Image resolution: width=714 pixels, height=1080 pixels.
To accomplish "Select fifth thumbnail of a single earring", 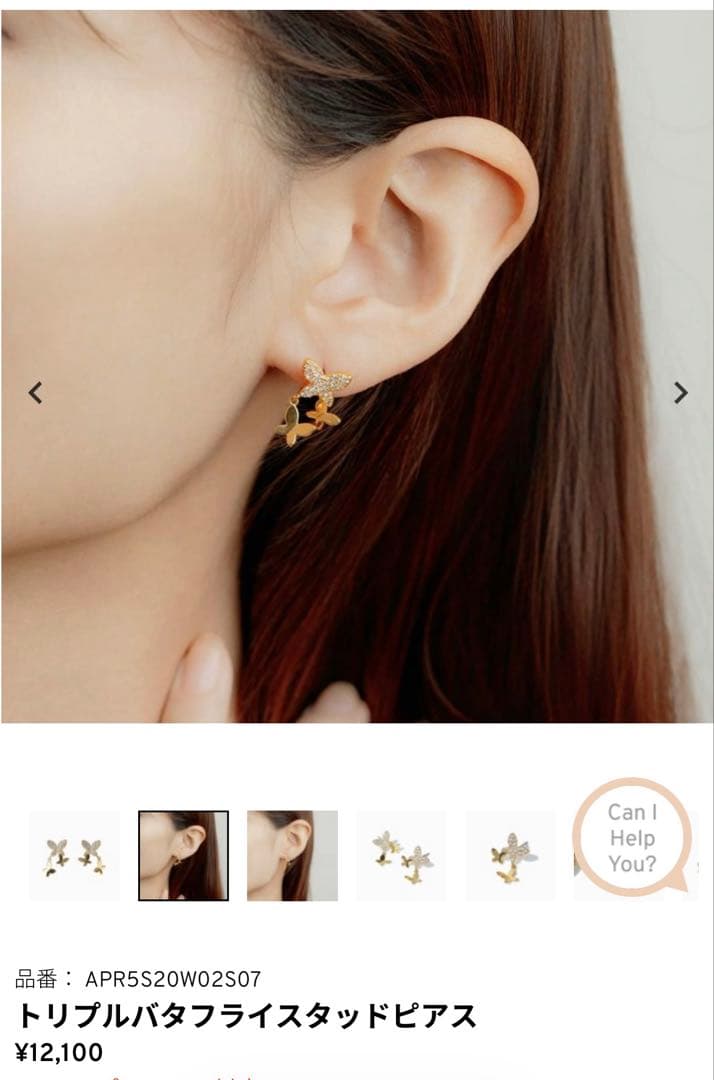I will pos(511,855).
